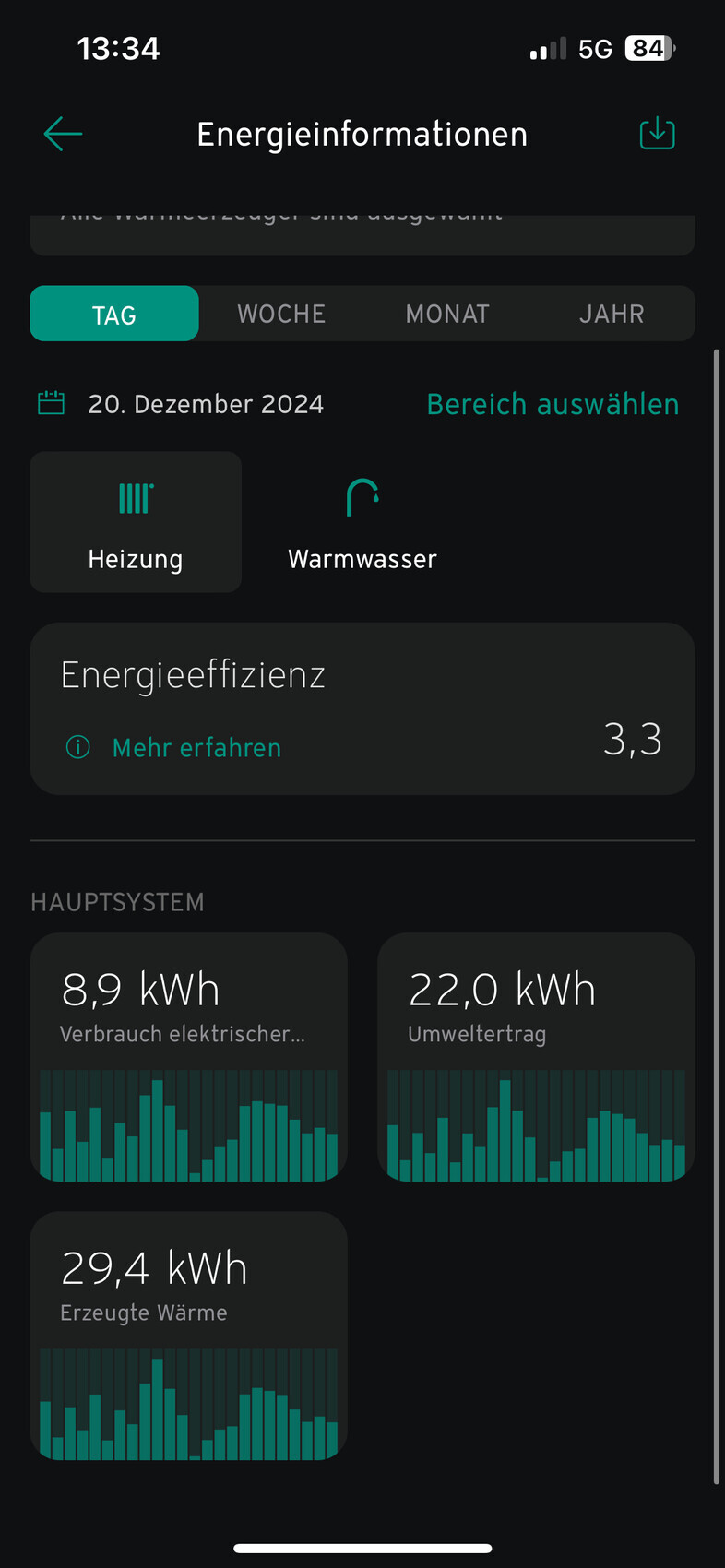Select the TAG time range
Screen dimensions: 725x1568
point(114,315)
